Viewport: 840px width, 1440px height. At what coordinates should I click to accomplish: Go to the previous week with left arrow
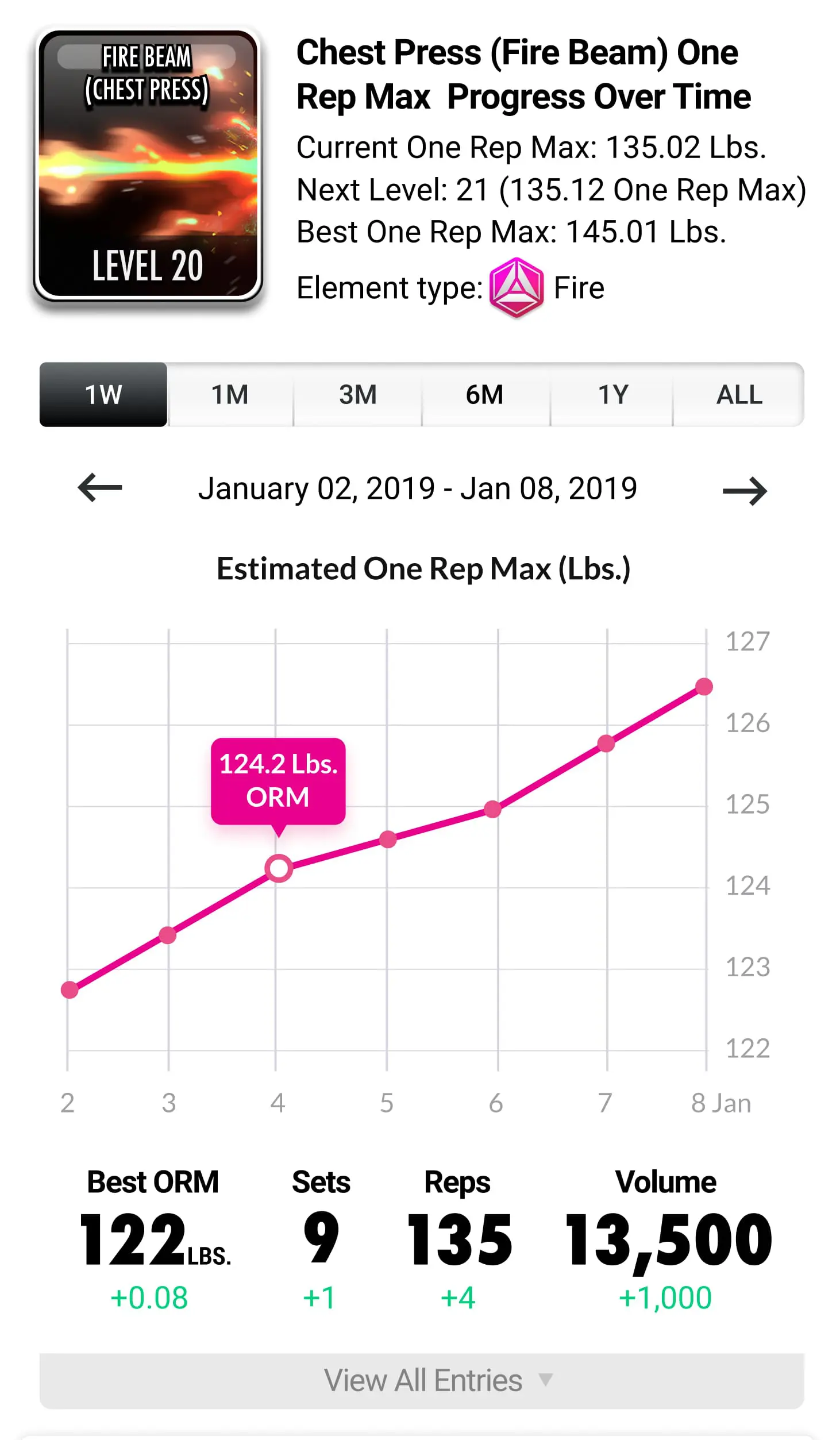100,488
